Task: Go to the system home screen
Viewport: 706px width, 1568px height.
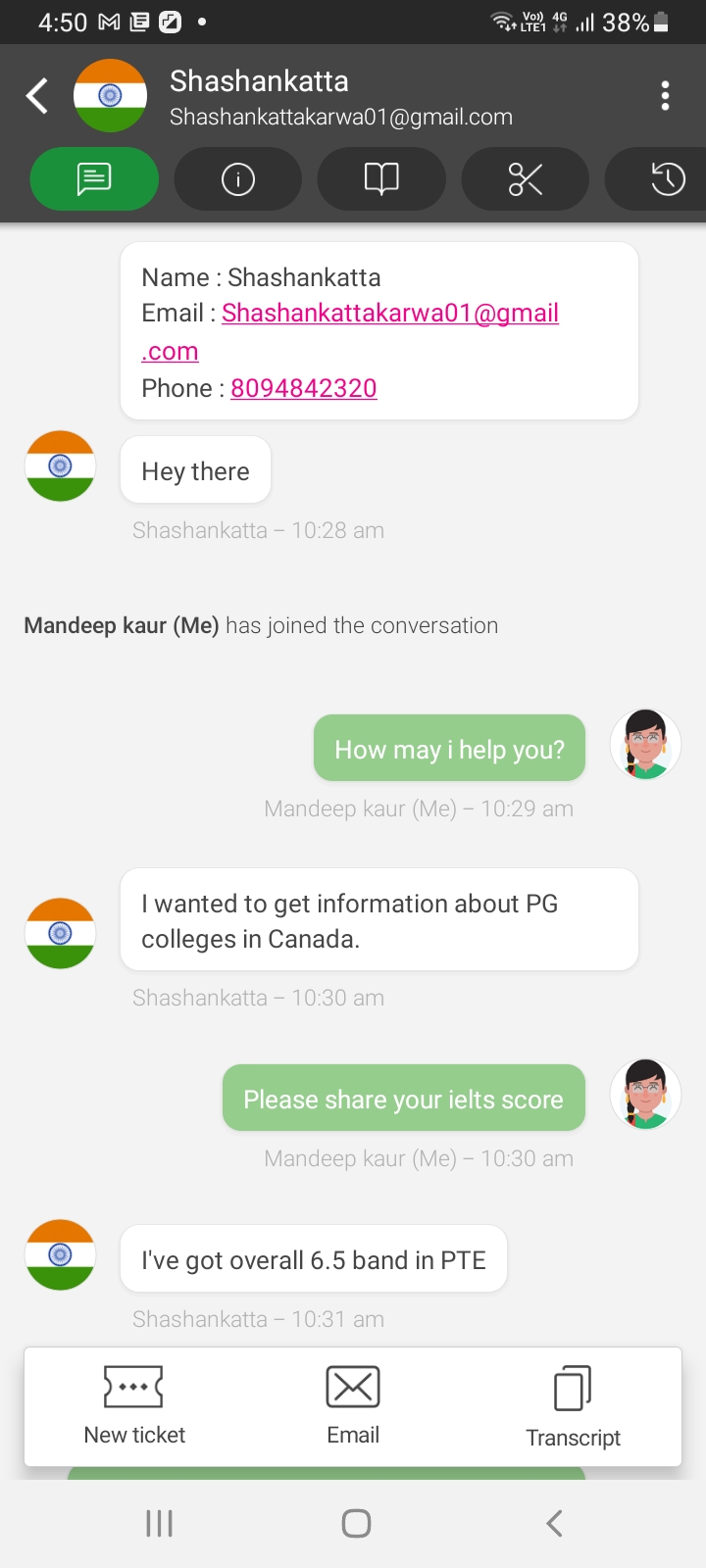Action: point(356,1523)
